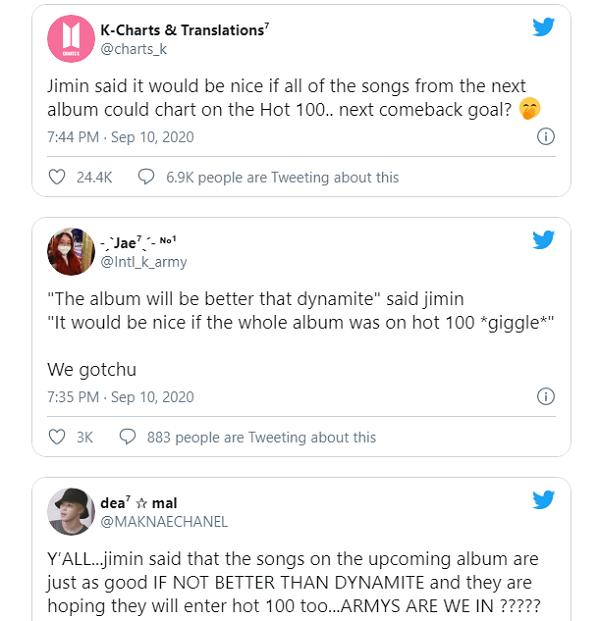Open the info icon on the Jae tweet
Screen dimensions: 600x621
click(546, 397)
